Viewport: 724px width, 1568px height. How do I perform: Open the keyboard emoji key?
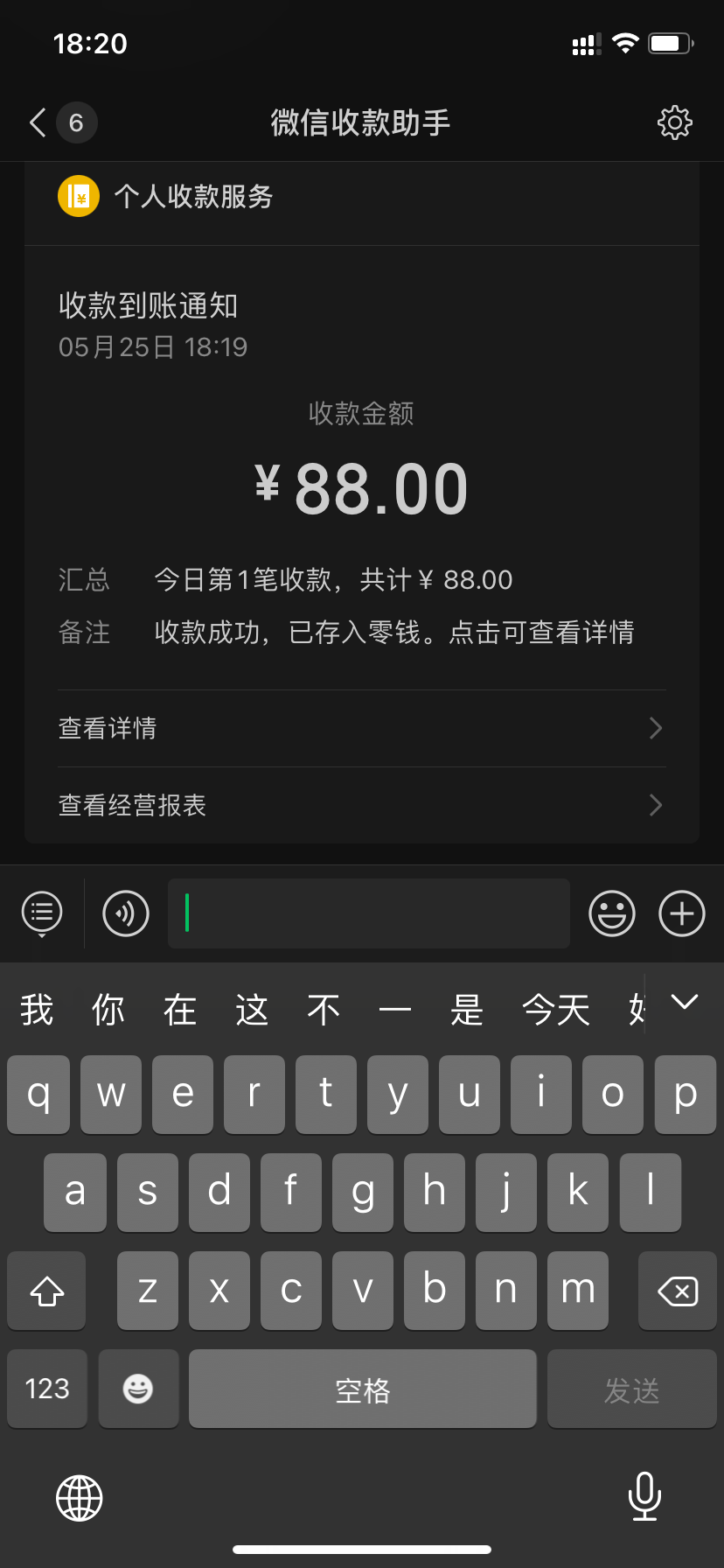click(x=138, y=1389)
